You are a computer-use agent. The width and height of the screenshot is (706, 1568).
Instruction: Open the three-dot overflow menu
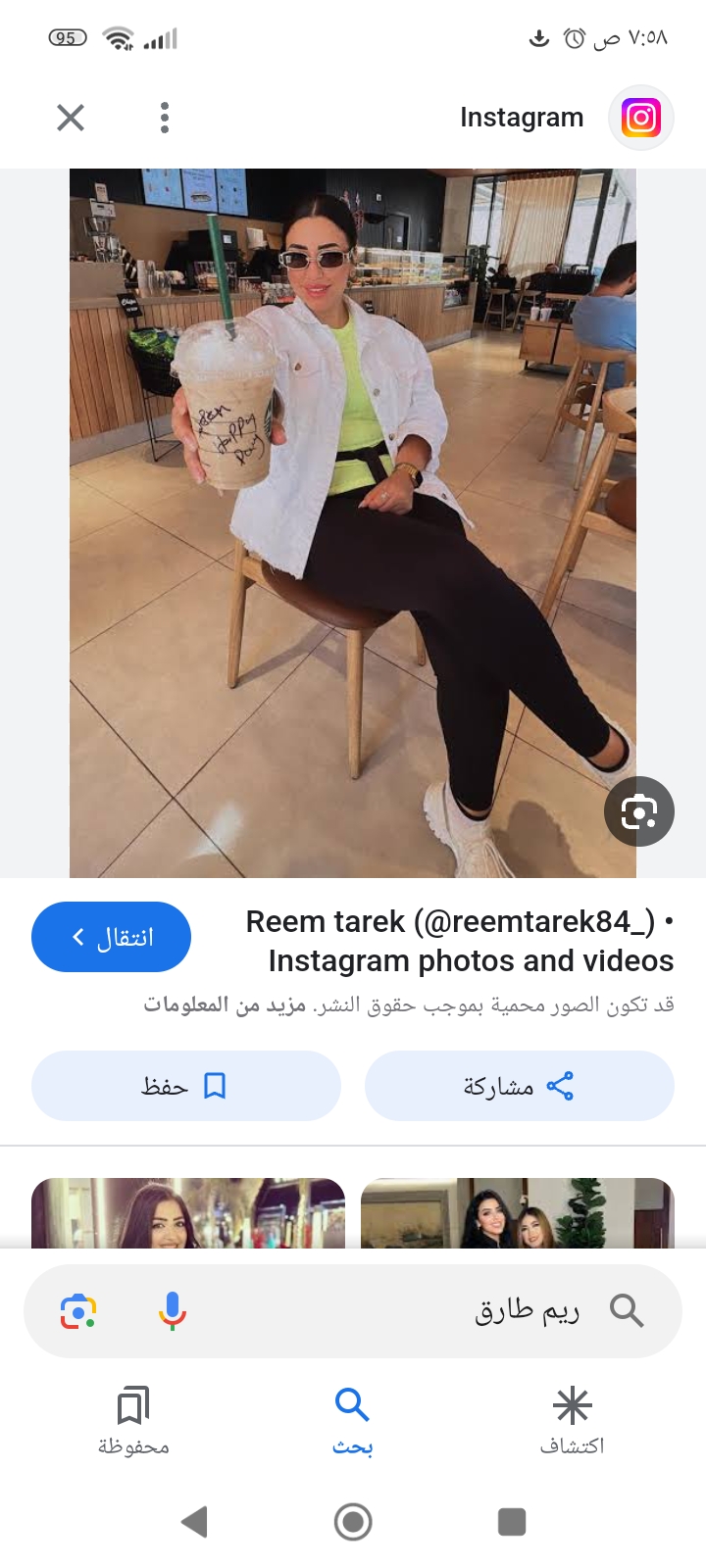point(165,118)
